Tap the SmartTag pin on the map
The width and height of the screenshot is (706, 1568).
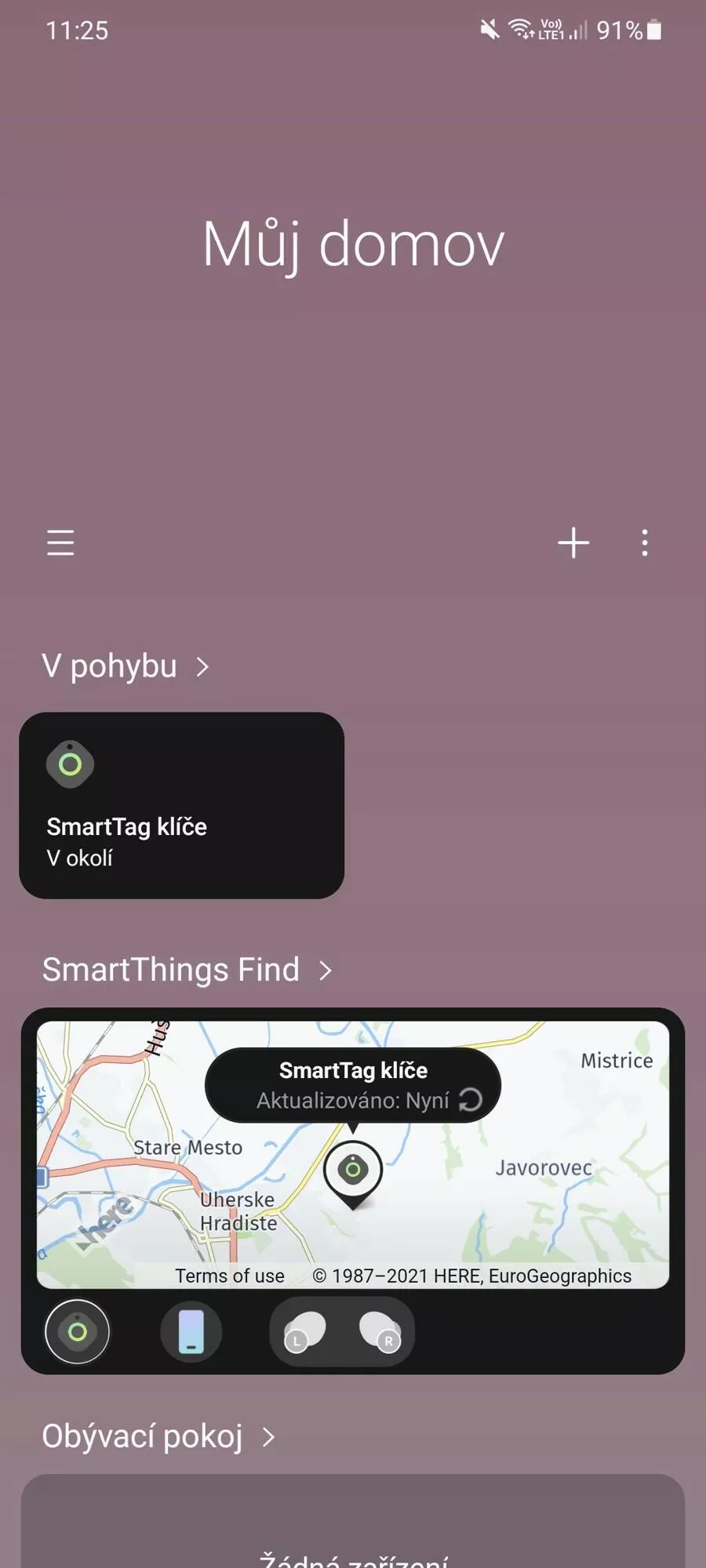coord(353,1174)
